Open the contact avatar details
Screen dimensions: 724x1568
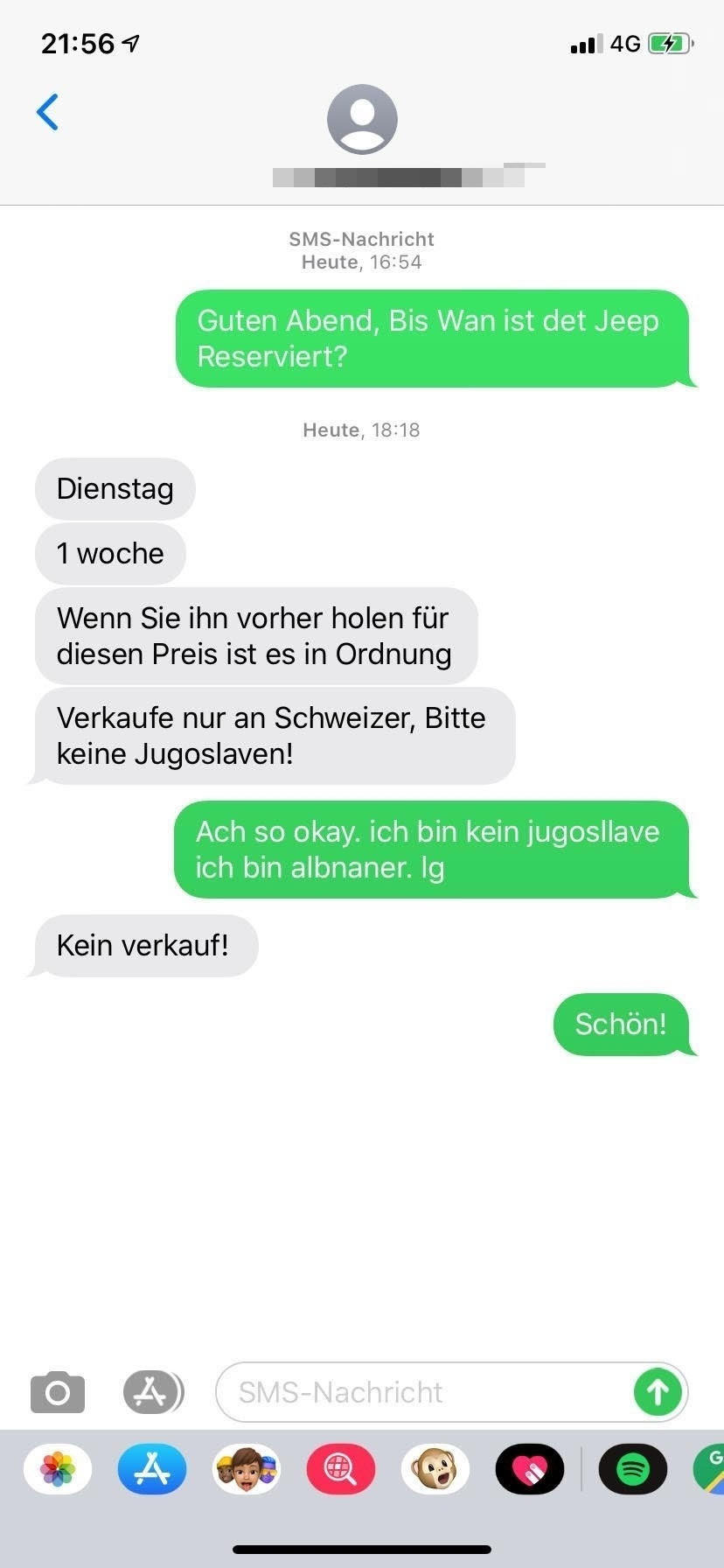point(362,119)
